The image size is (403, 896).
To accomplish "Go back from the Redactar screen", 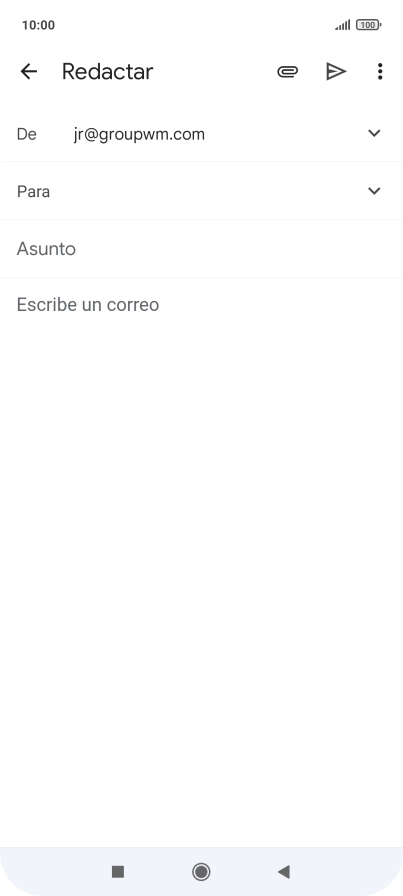I will pyautogui.click(x=29, y=71).
